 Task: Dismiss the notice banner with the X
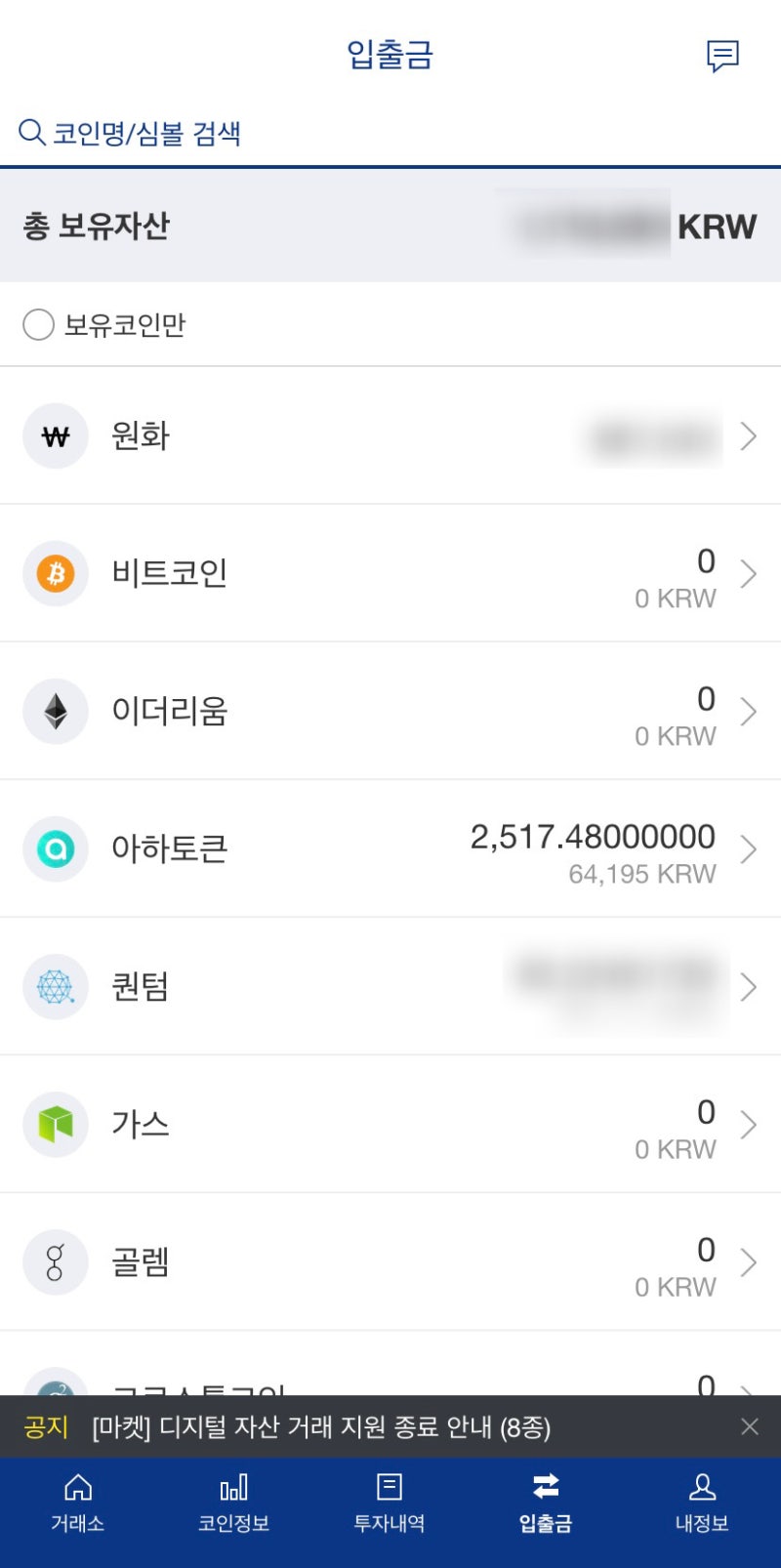(x=750, y=1426)
